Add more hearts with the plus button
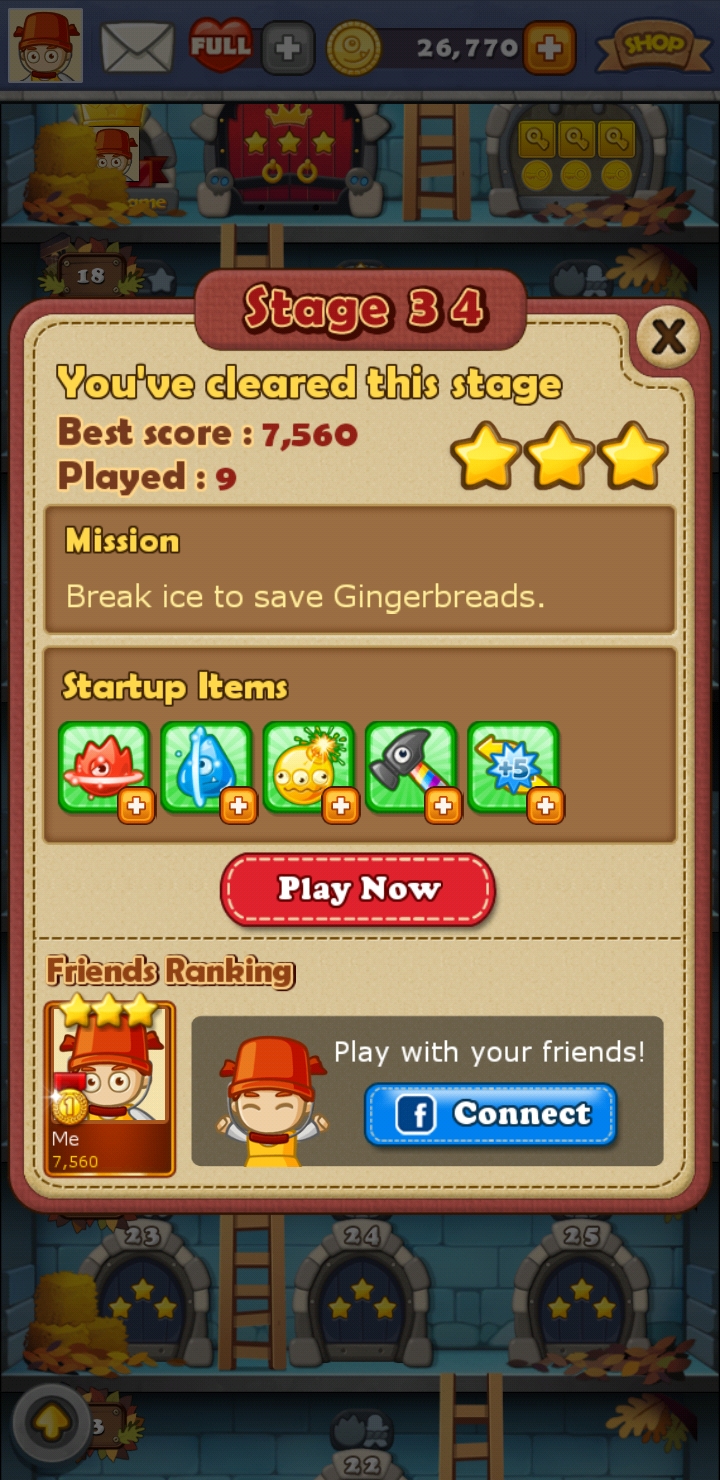 click(x=288, y=48)
